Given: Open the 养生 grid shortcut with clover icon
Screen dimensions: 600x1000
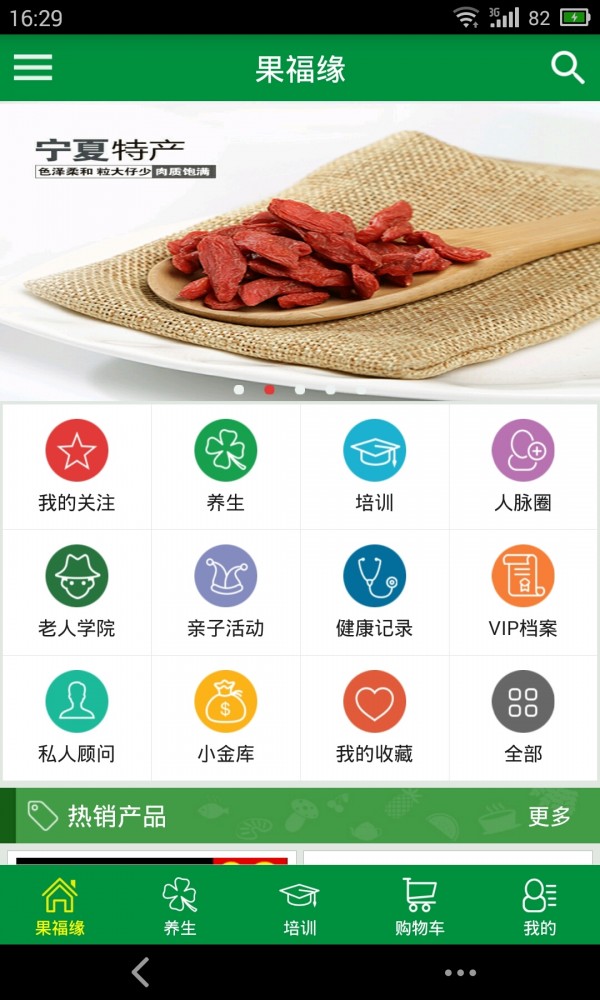Looking at the screenshot, I should (x=225, y=466).
